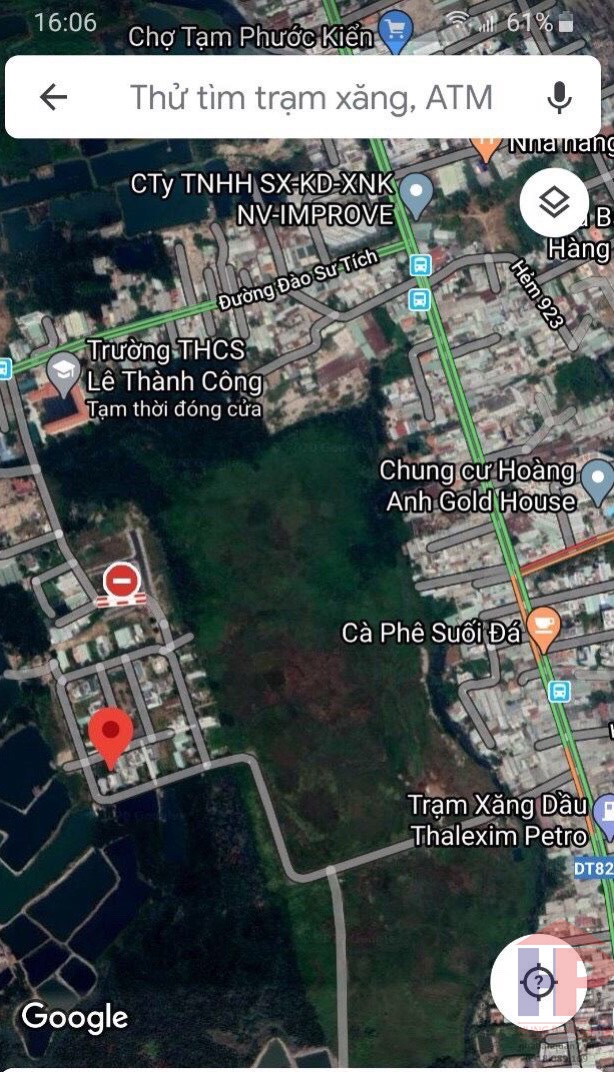Tap the road closure no-entry marker
Viewport: 614px width, 1072px height.
click(x=122, y=581)
